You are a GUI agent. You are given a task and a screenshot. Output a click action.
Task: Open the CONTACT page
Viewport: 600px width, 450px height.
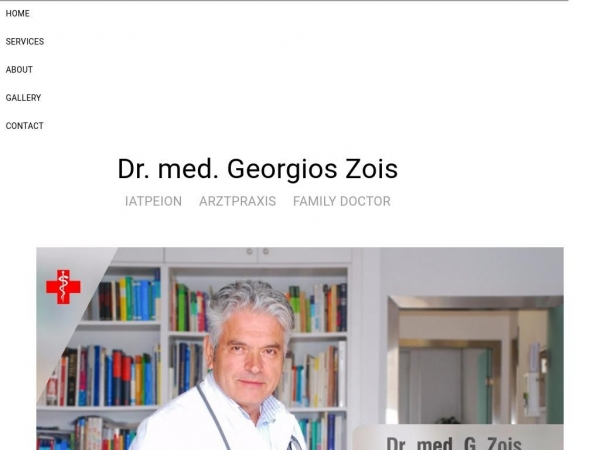click(25, 126)
